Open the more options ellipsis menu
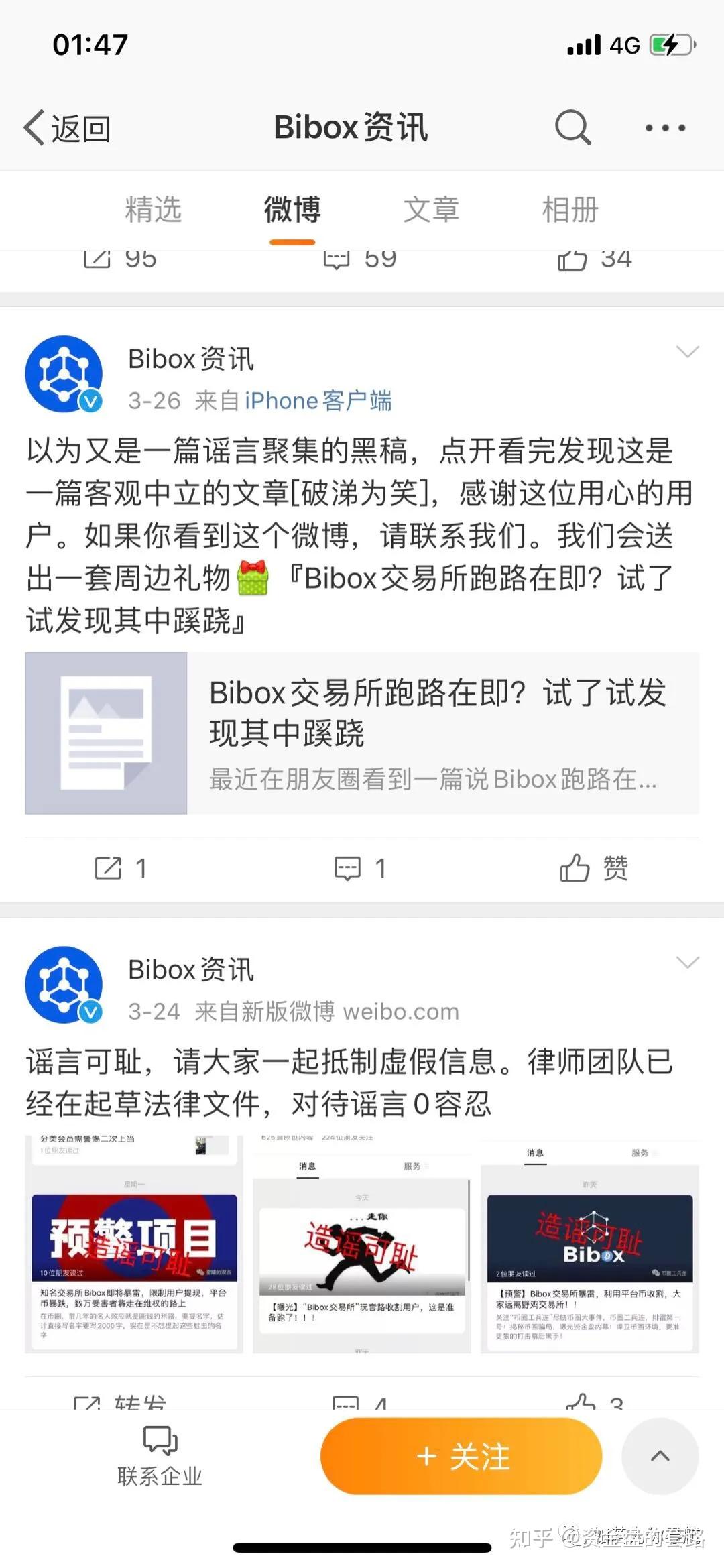 (664, 127)
